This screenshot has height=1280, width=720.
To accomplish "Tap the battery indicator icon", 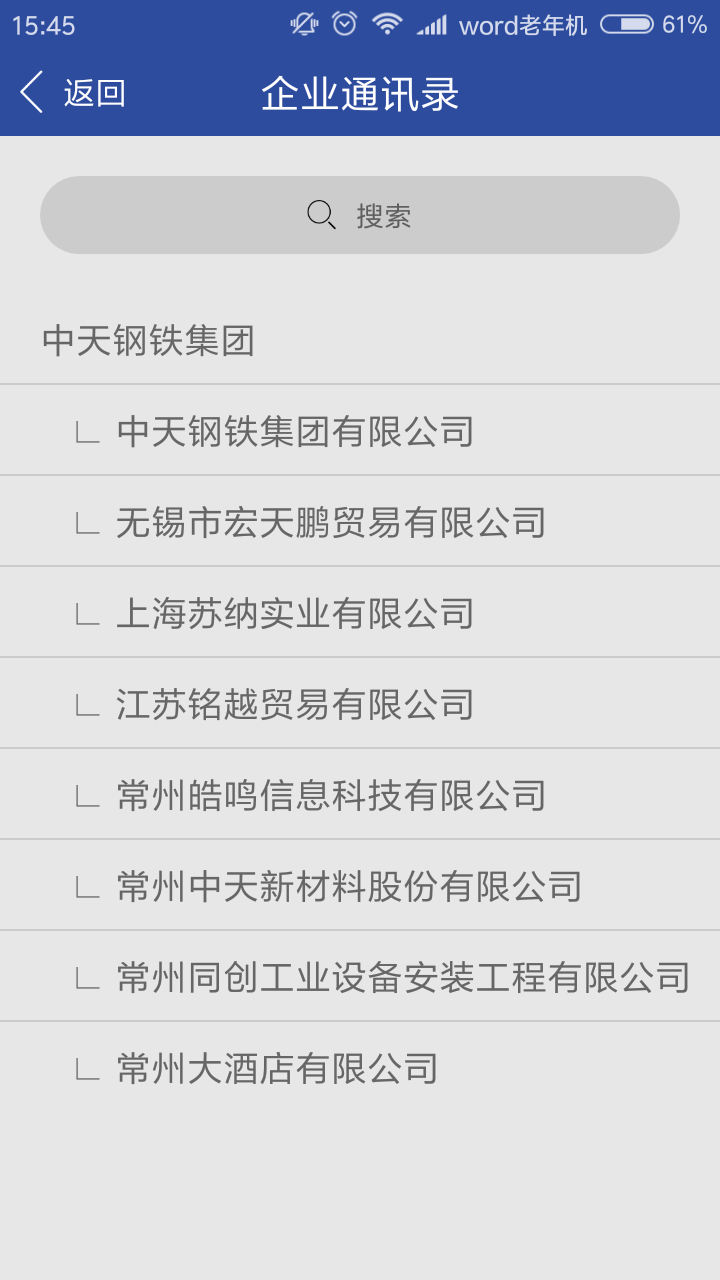I will pos(625,27).
